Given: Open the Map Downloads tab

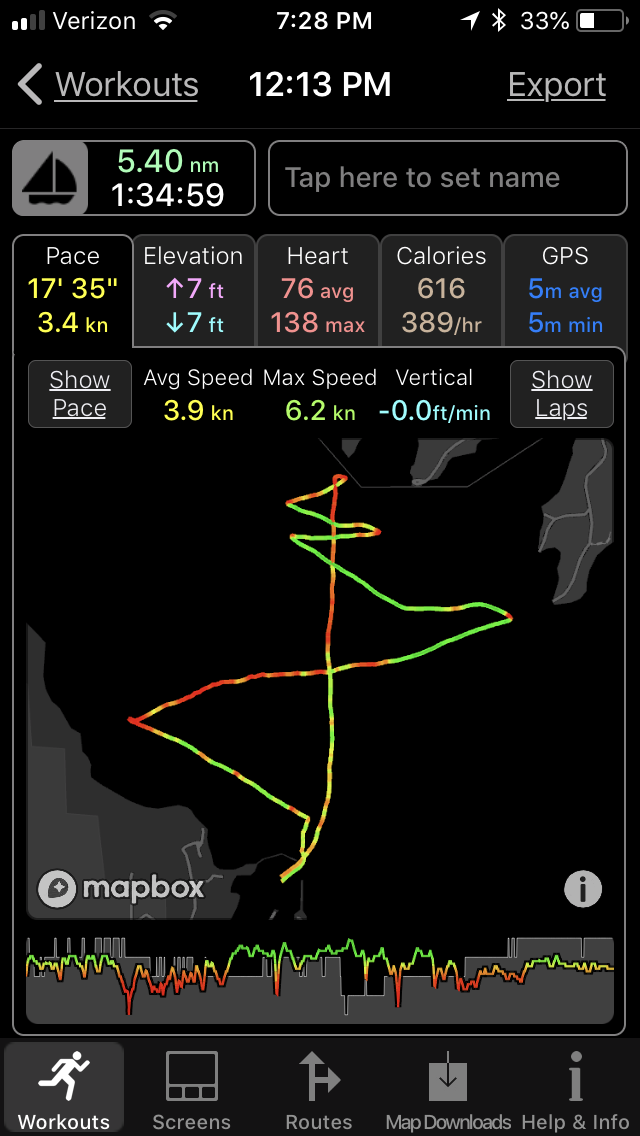Looking at the screenshot, I should click(x=448, y=1089).
